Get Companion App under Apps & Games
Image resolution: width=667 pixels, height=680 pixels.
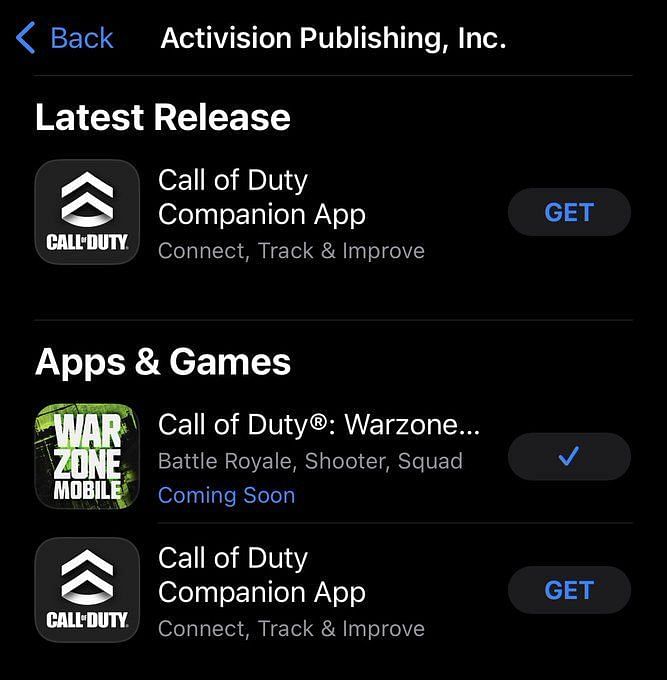tap(569, 590)
